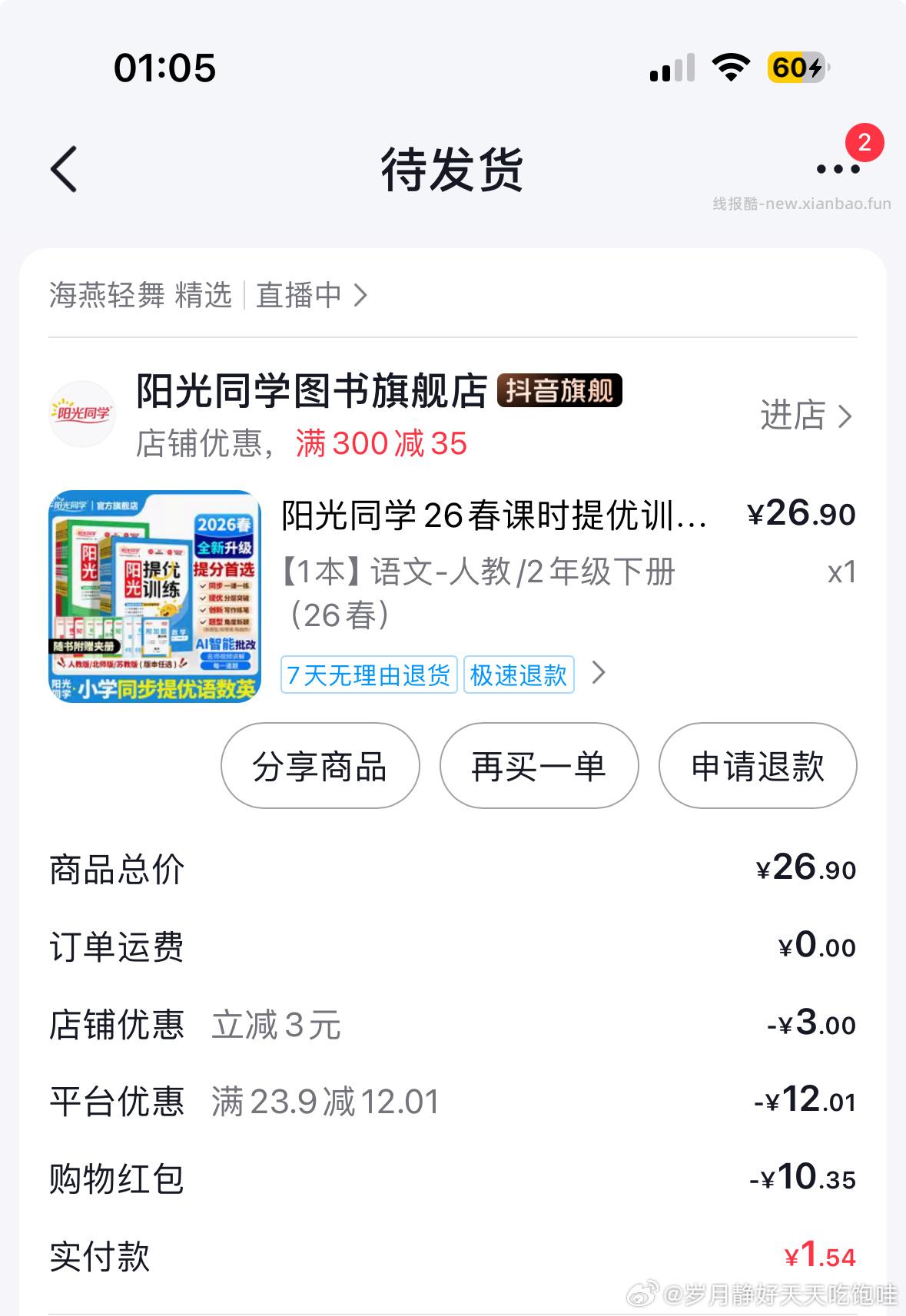Viewport: 906px width, 1316px height.
Task: Open the Wi-Fi status indicator
Action: coord(731,68)
